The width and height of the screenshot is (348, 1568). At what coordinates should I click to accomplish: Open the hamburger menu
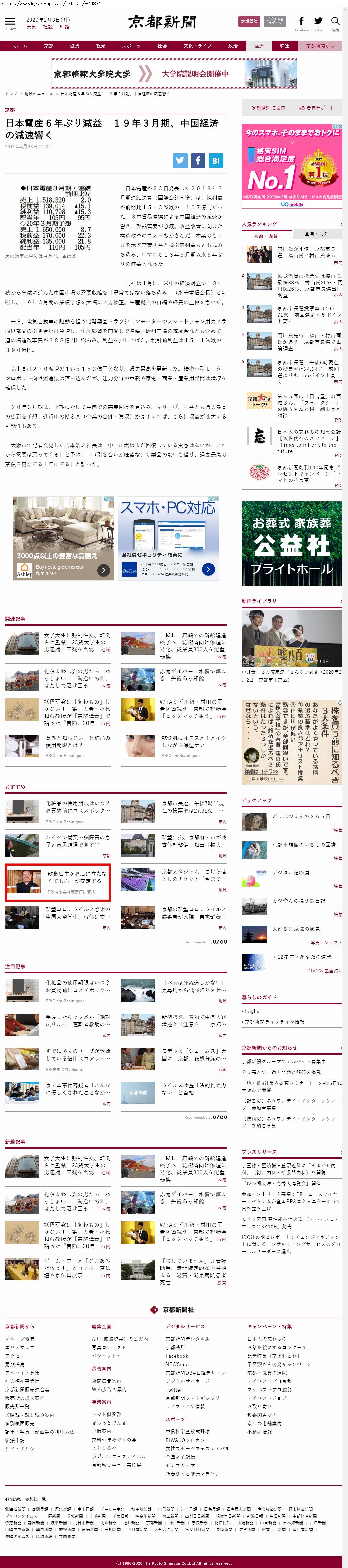[10, 23]
